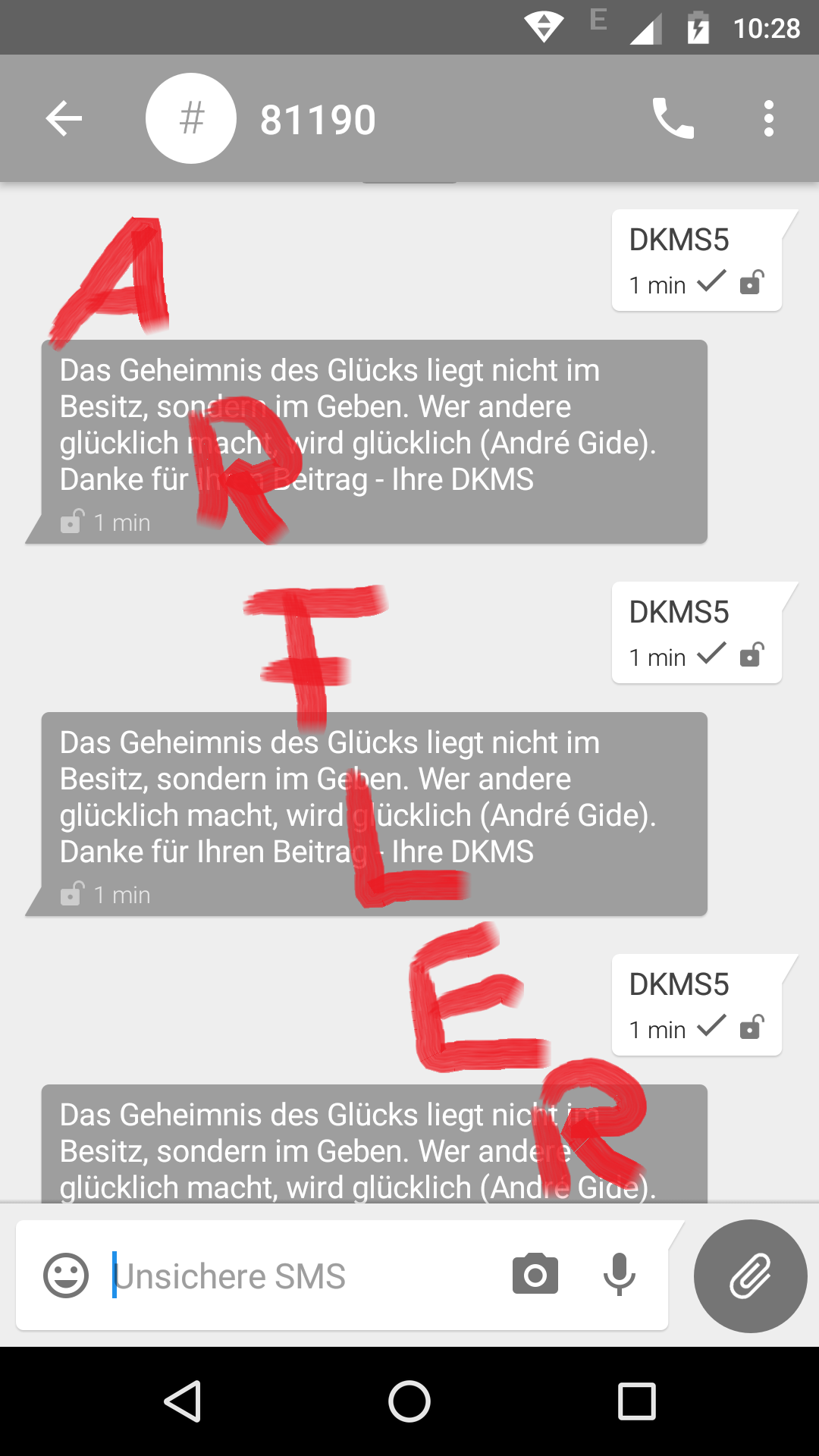Open the overflow menu
819x1456 pixels.
(768, 119)
